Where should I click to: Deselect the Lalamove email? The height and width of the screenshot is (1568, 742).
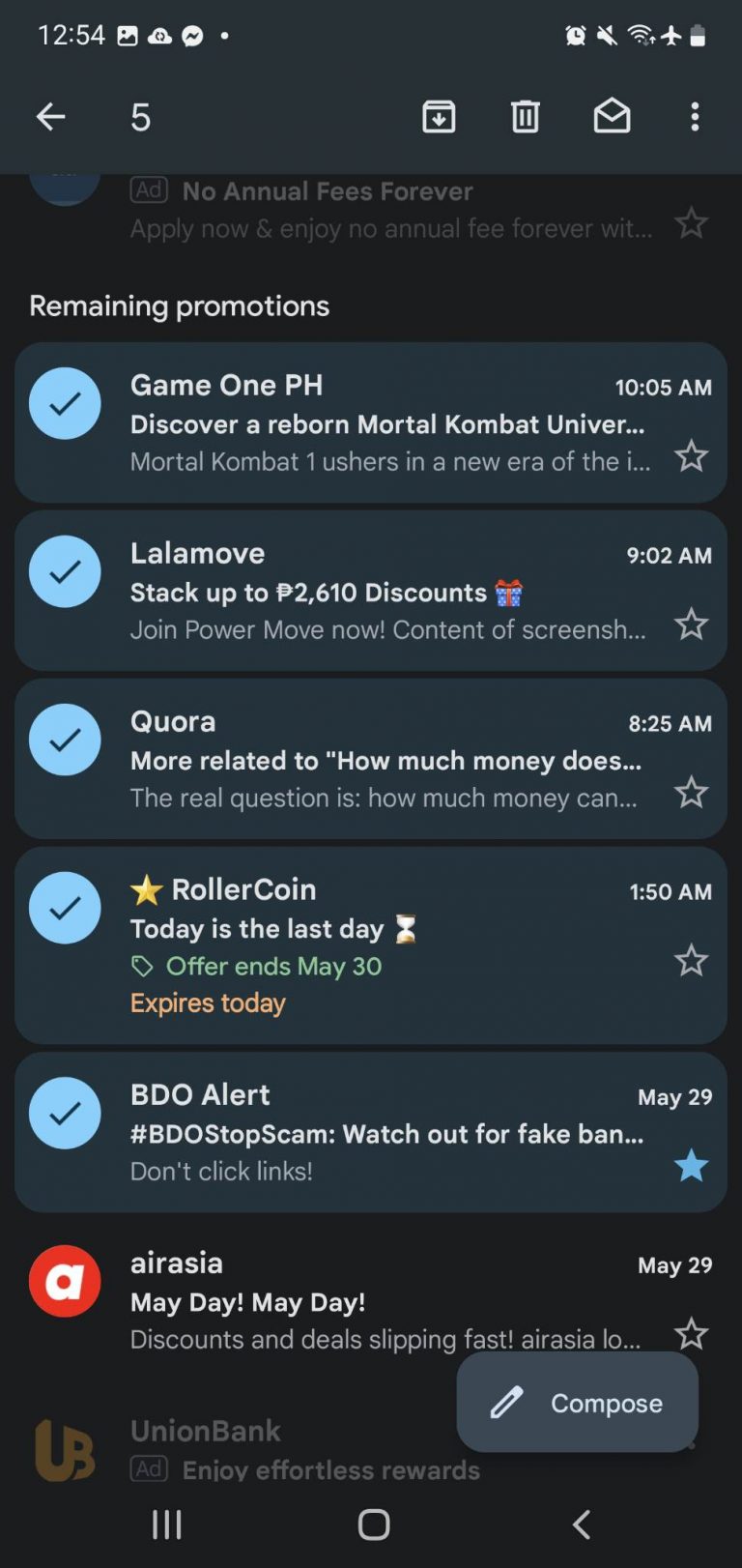(x=65, y=572)
